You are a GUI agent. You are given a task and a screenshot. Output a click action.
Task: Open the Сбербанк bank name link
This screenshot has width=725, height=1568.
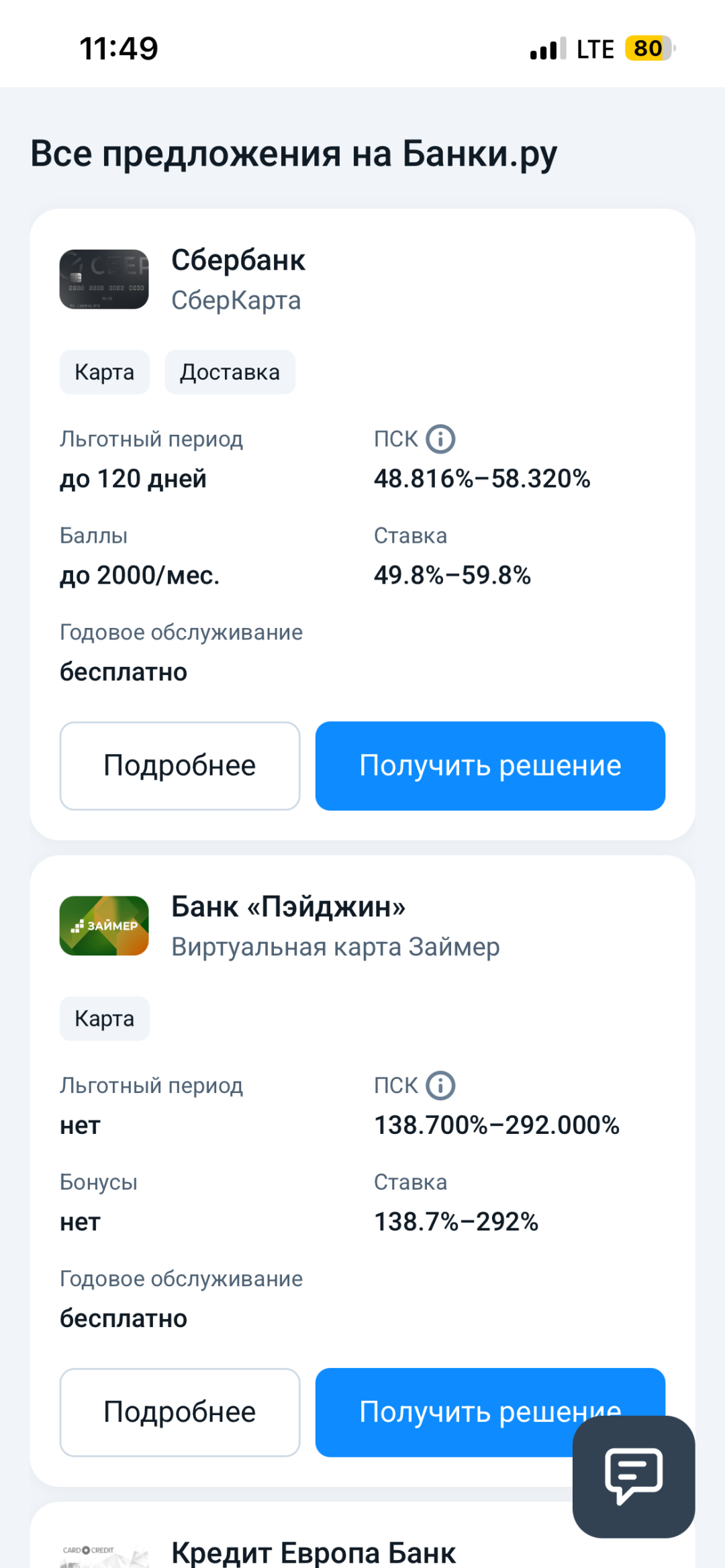click(x=239, y=260)
